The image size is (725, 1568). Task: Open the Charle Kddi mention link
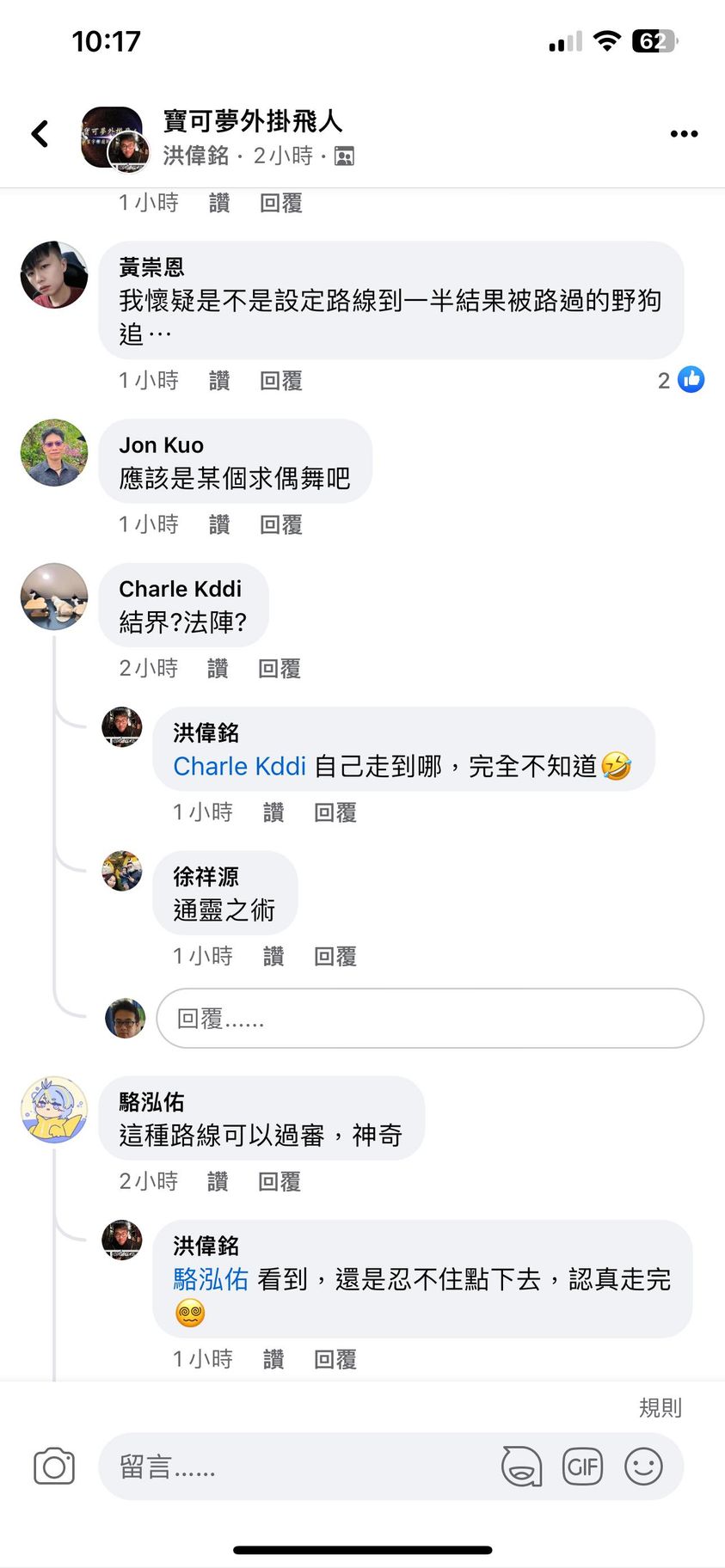click(239, 766)
